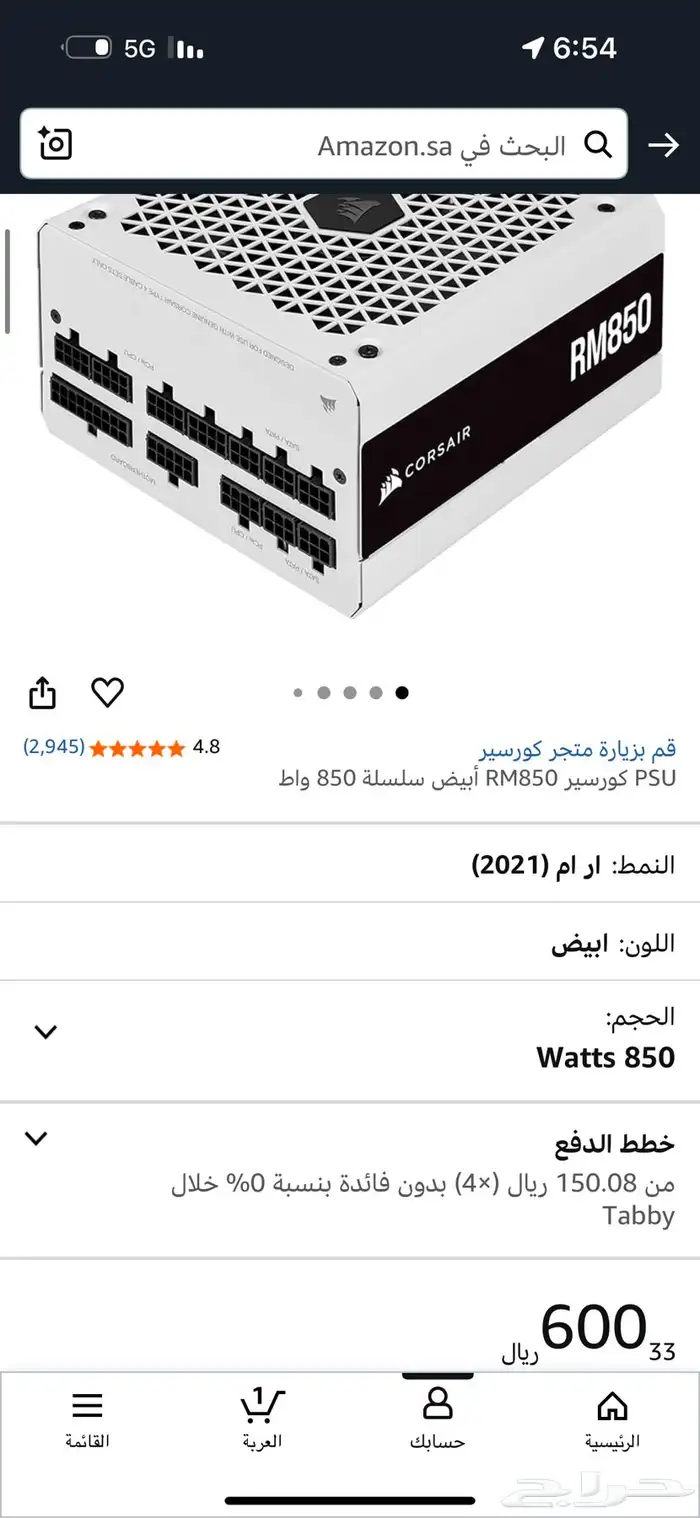
Task: Expand the Watts 850 size selector
Action: [46, 1032]
